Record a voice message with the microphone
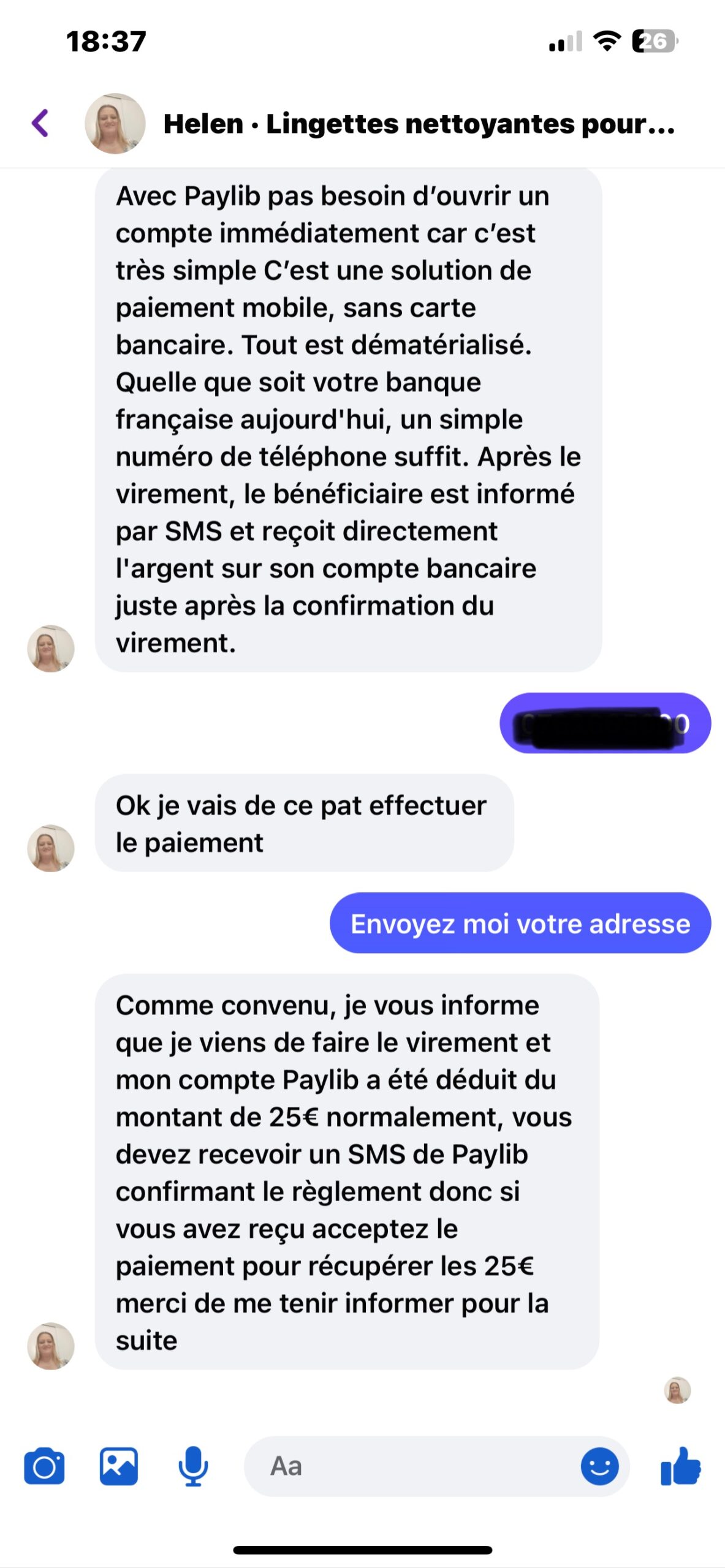This screenshot has height=1568, width=725. click(x=193, y=1466)
